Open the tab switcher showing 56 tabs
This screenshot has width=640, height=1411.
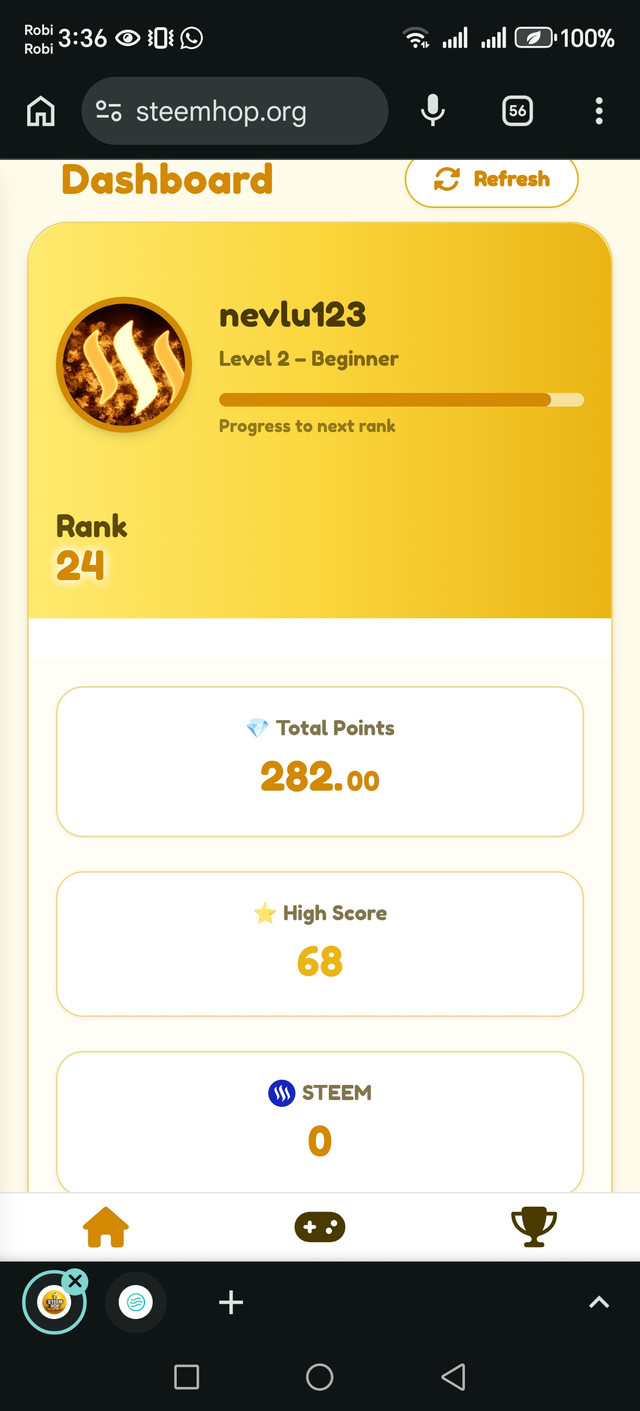pos(517,111)
